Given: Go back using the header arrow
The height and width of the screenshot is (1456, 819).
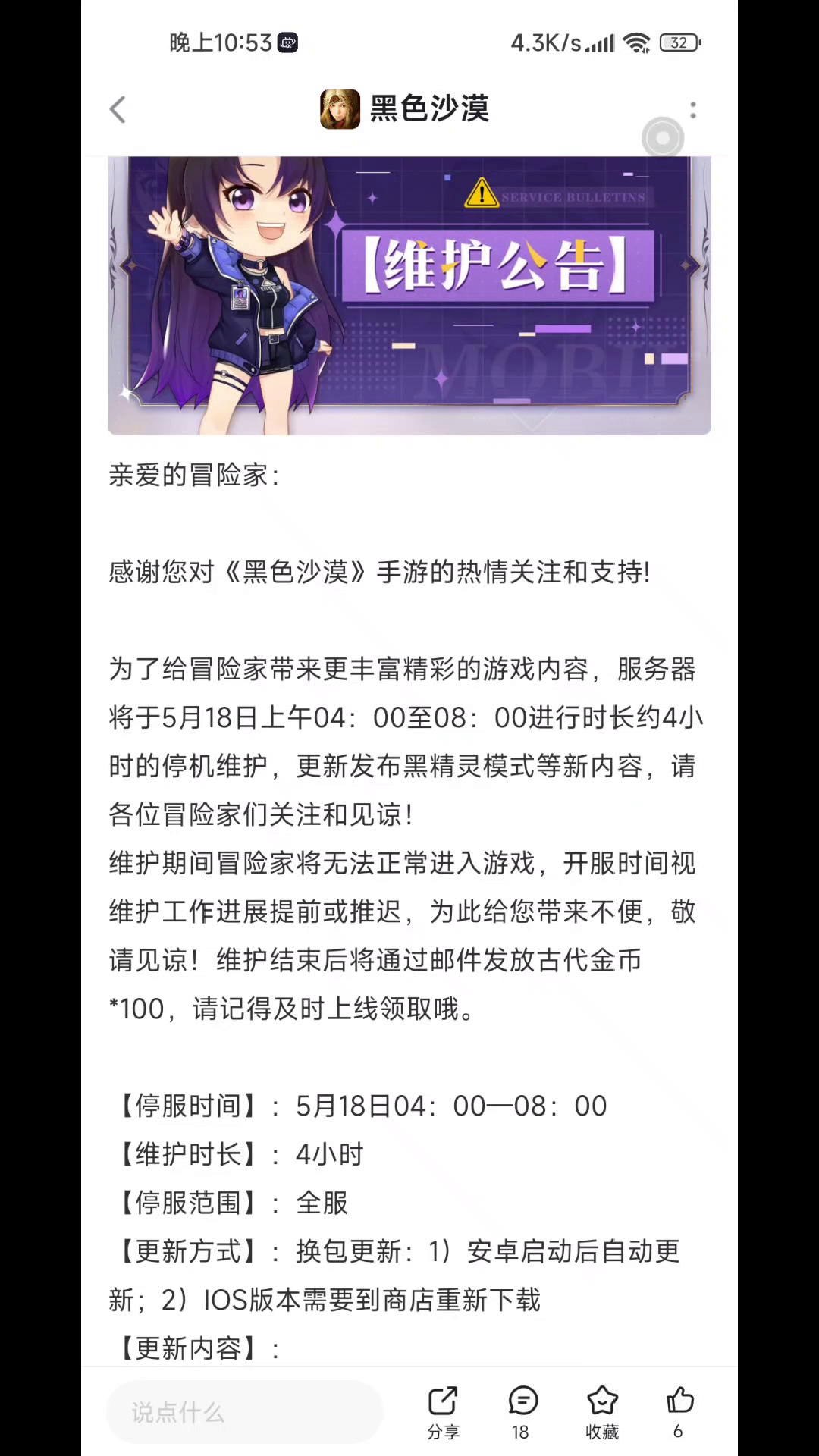Looking at the screenshot, I should 118,109.
